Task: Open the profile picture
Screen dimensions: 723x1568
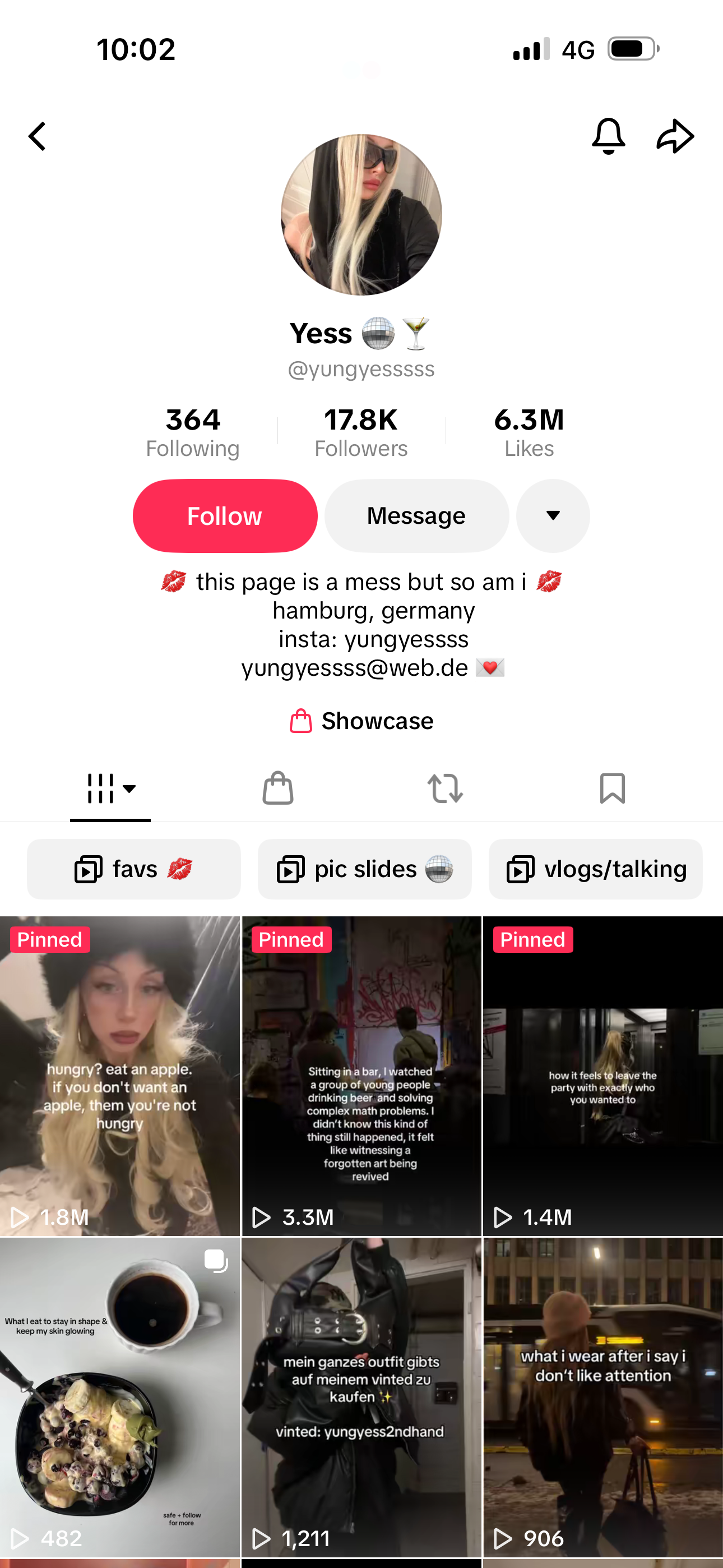Action: [361, 215]
